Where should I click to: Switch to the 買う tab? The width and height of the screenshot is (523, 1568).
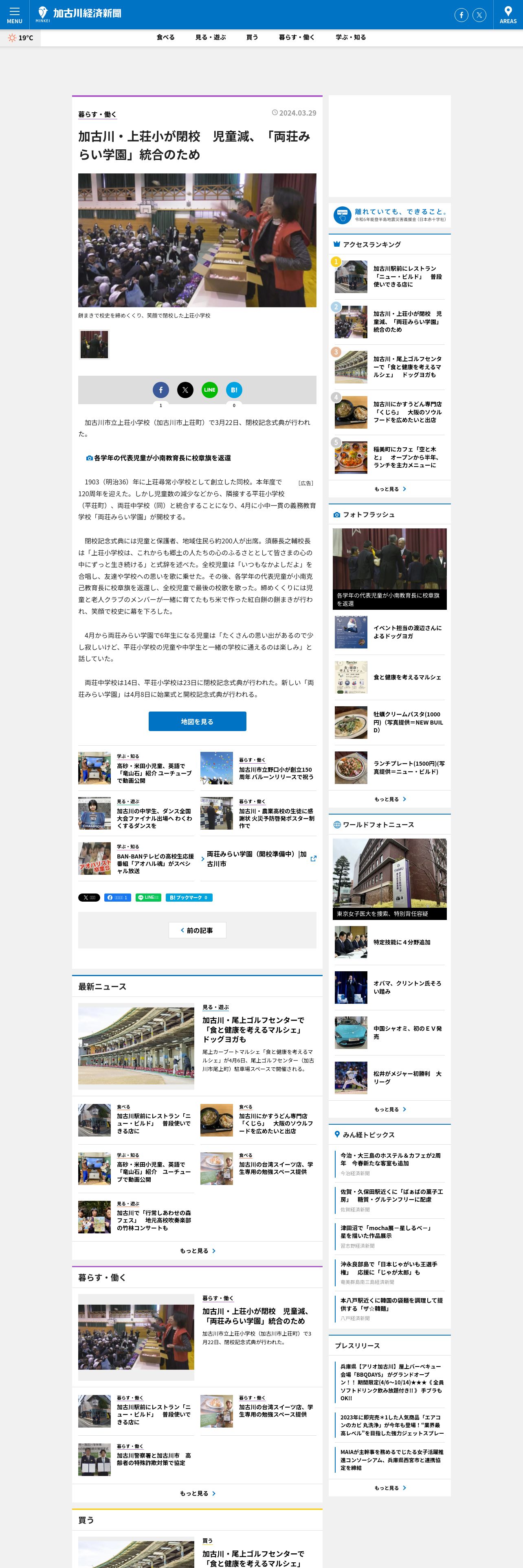tap(252, 37)
